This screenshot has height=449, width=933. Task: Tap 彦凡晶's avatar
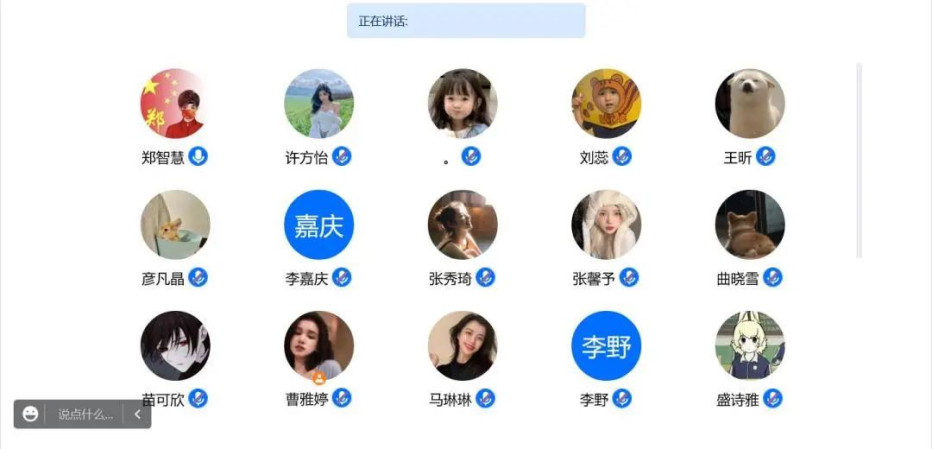coord(175,225)
